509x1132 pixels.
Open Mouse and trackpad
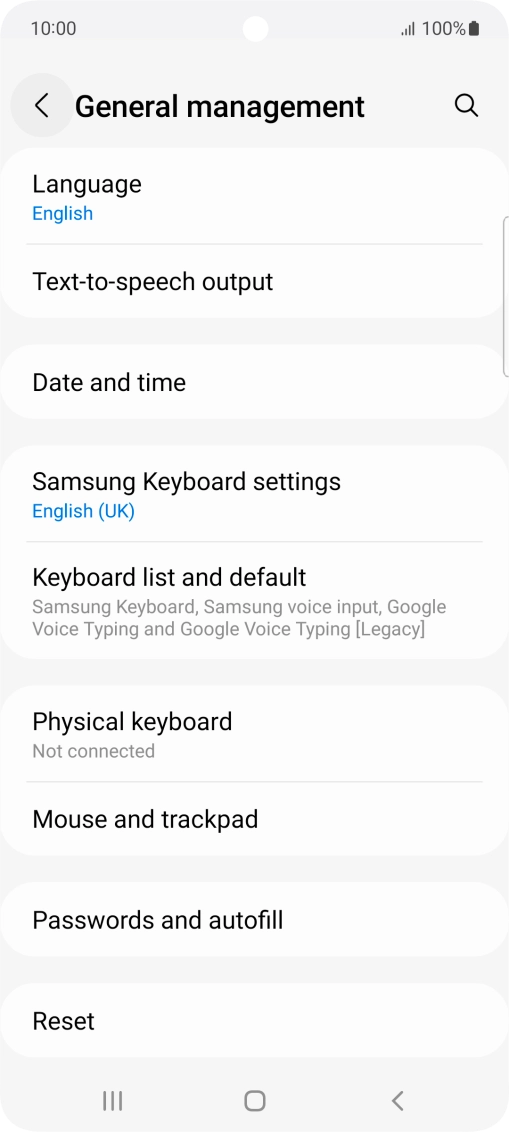pos(254,819)
